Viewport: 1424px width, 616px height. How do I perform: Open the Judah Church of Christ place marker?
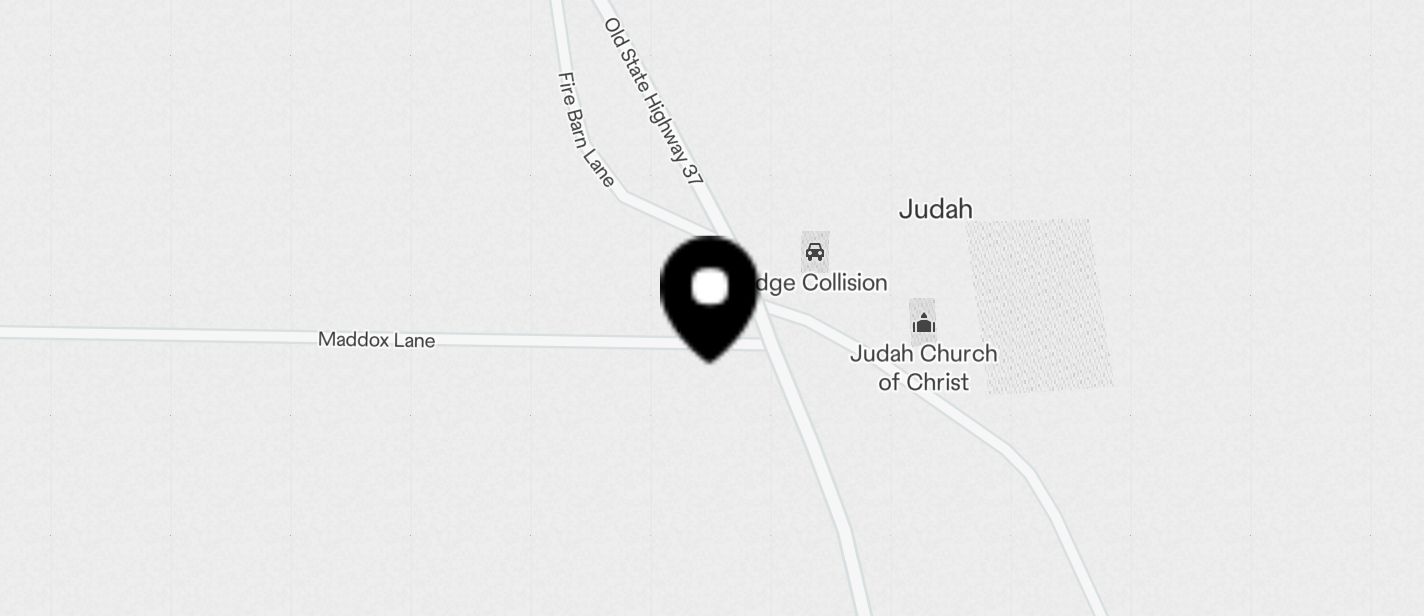point(922,322)
